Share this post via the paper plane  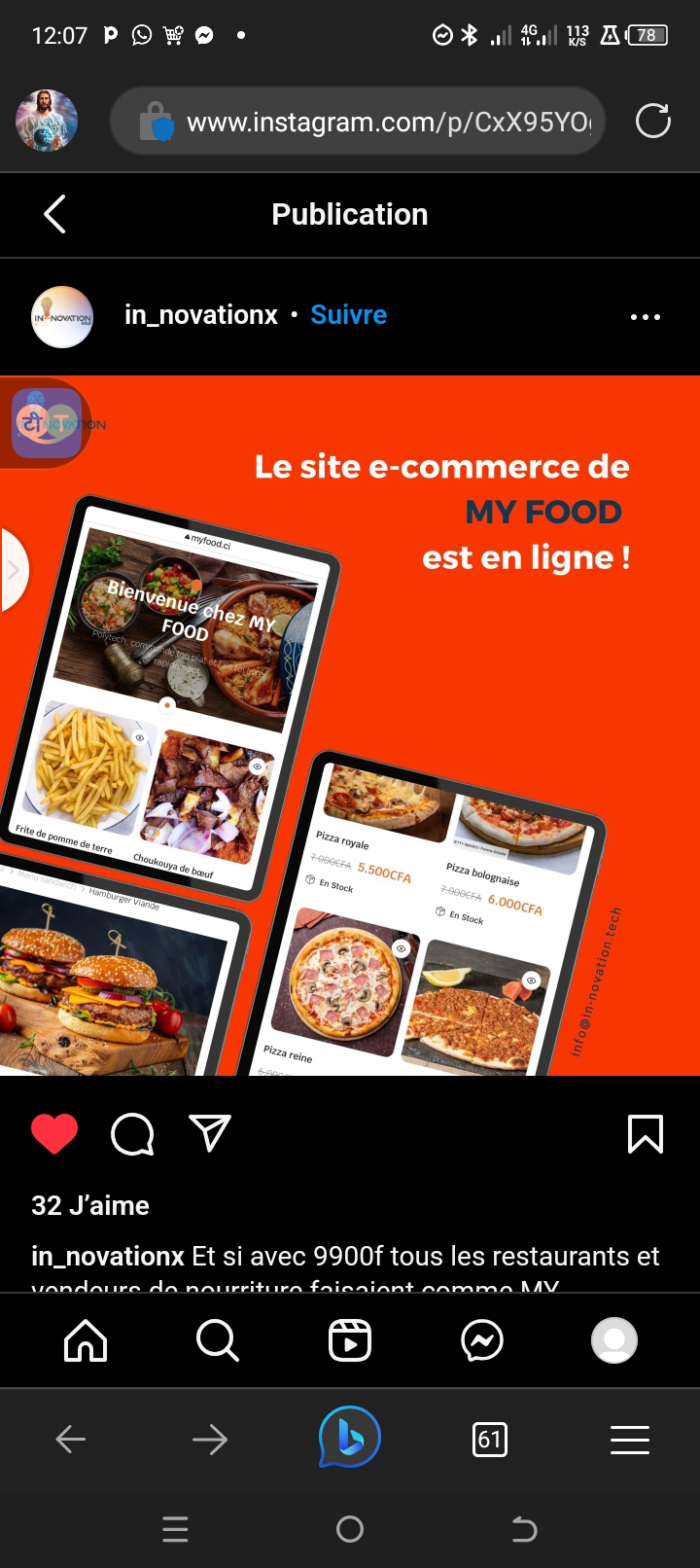click(210, 1133)
